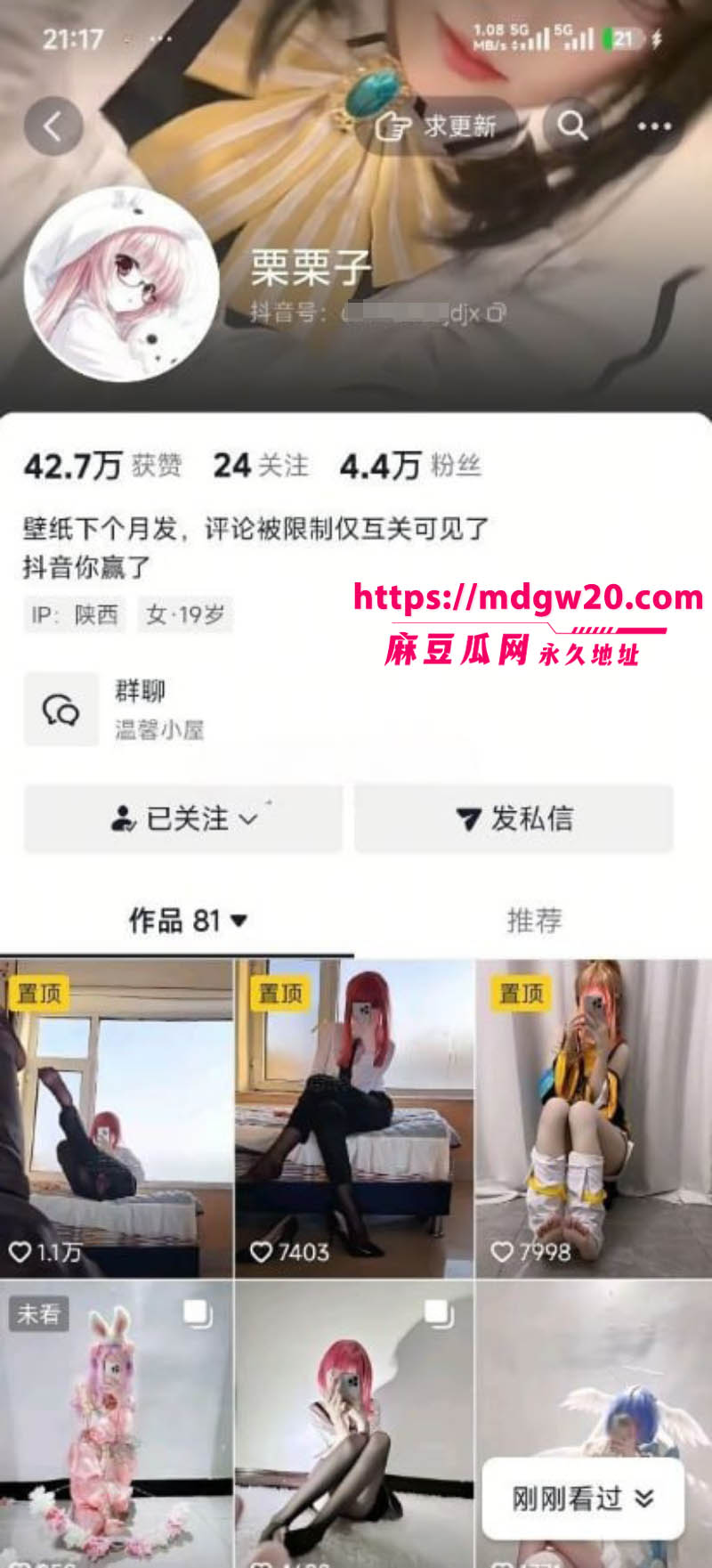Screen dimensions: 712x1568
Task: Tap the 已关注 following button
Action: 183,818
